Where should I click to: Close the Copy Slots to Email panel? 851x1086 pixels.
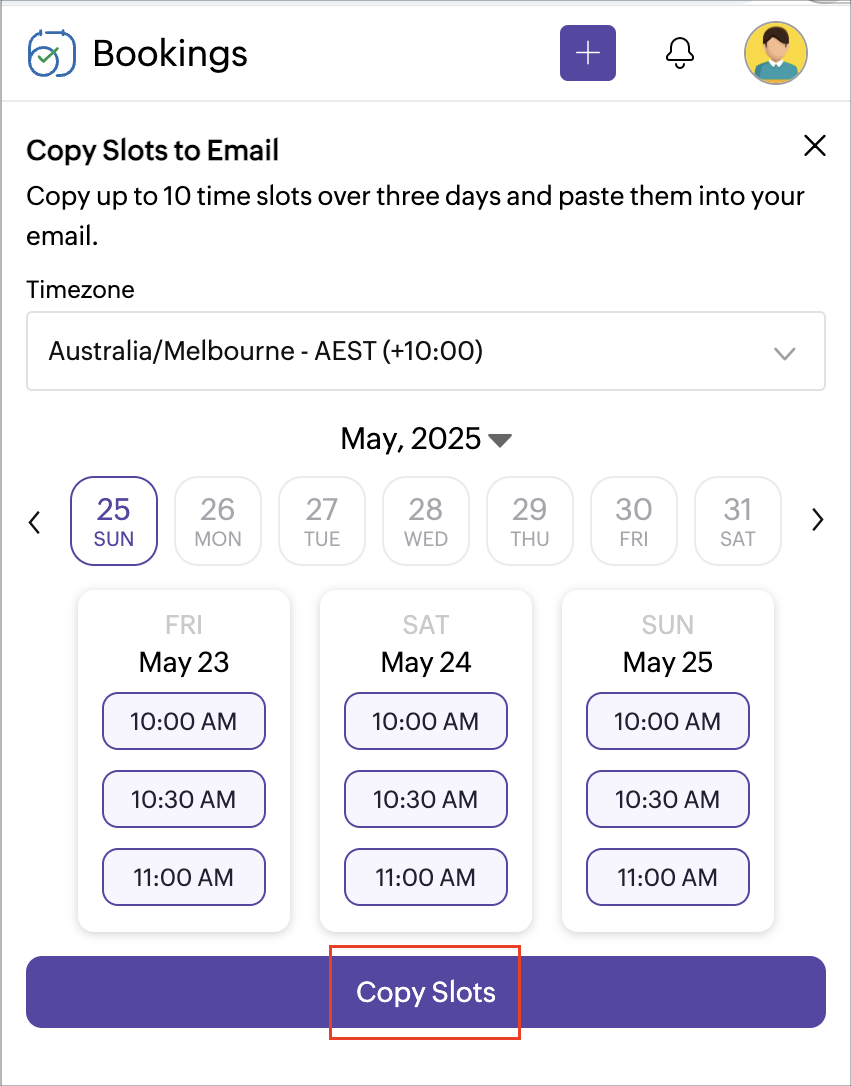click(x=815, y=146)
